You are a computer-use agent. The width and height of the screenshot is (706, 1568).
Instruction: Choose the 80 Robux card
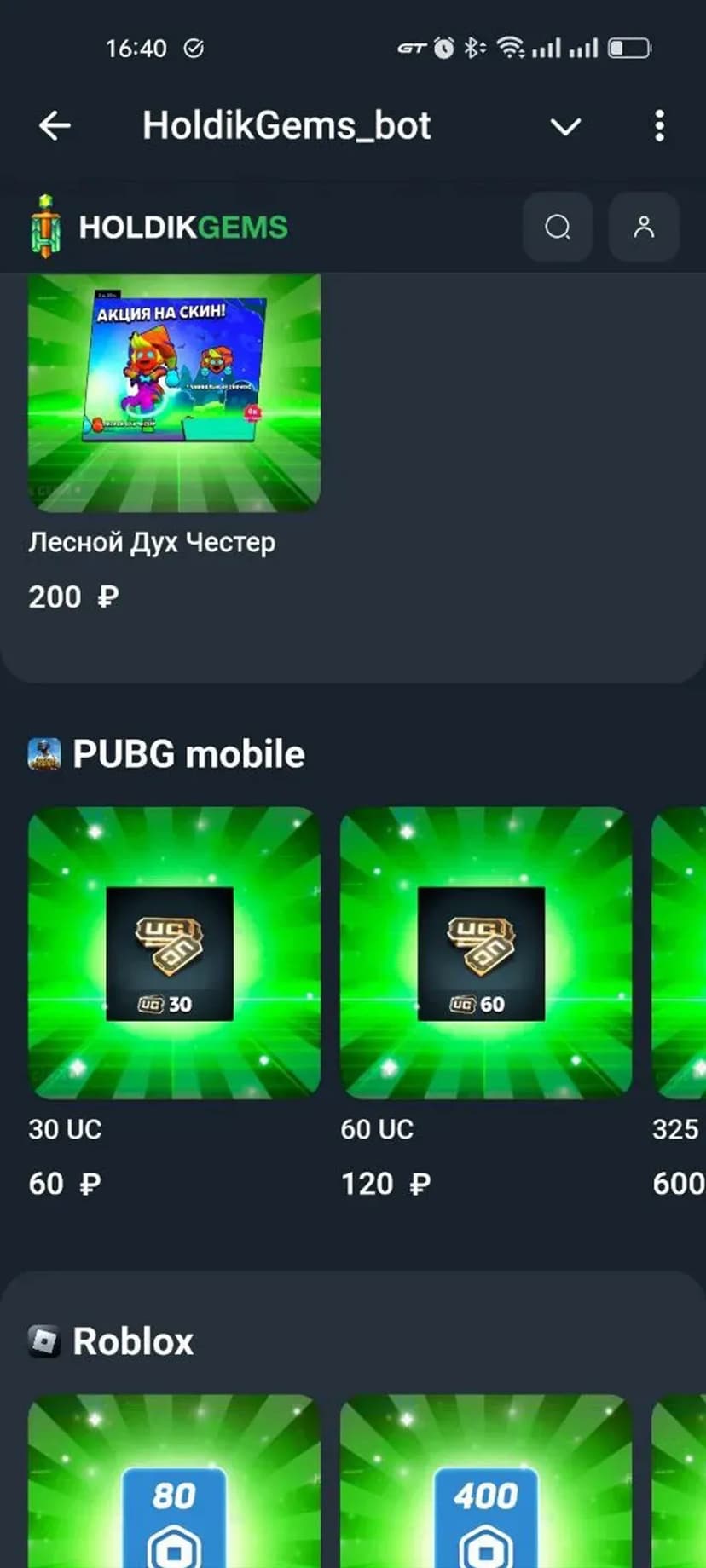(175, 1483)
